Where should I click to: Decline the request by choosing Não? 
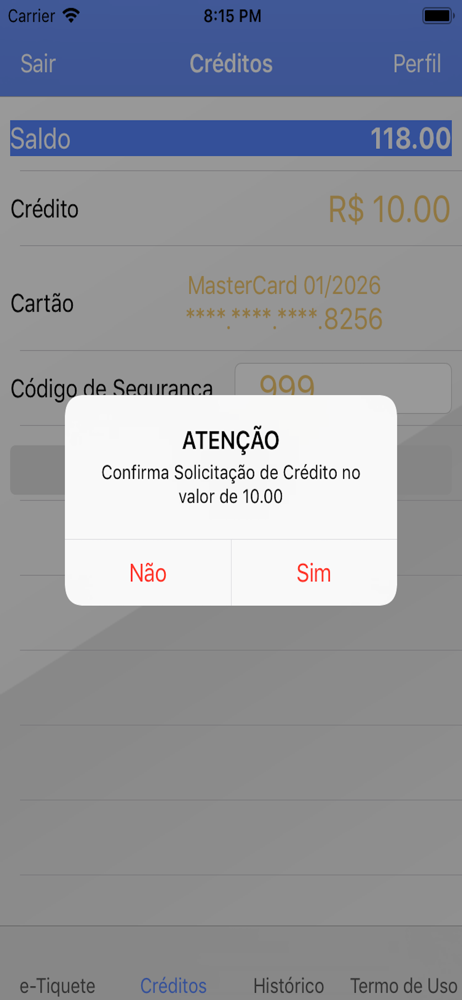pos(148,573)
